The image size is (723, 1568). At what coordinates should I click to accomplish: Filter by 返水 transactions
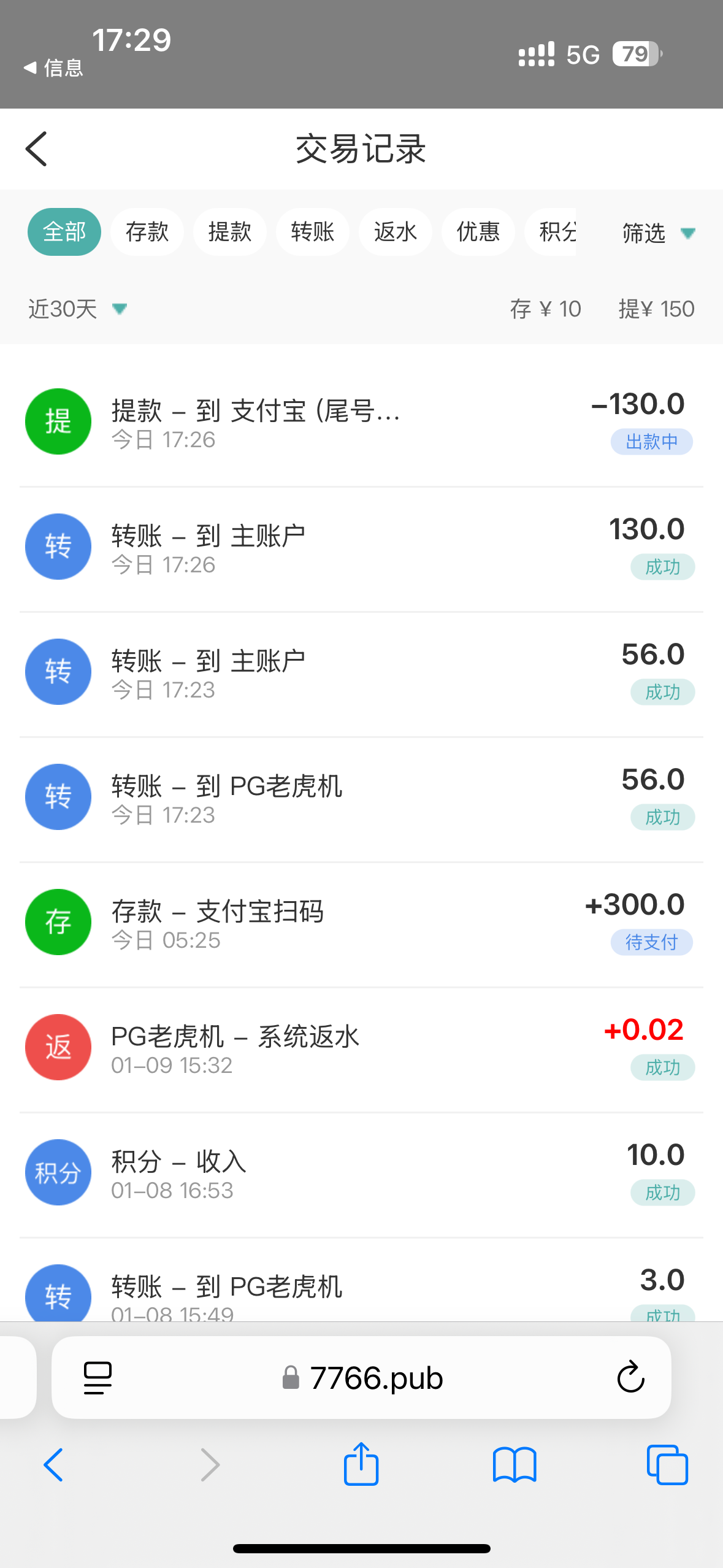pos(396,232)
